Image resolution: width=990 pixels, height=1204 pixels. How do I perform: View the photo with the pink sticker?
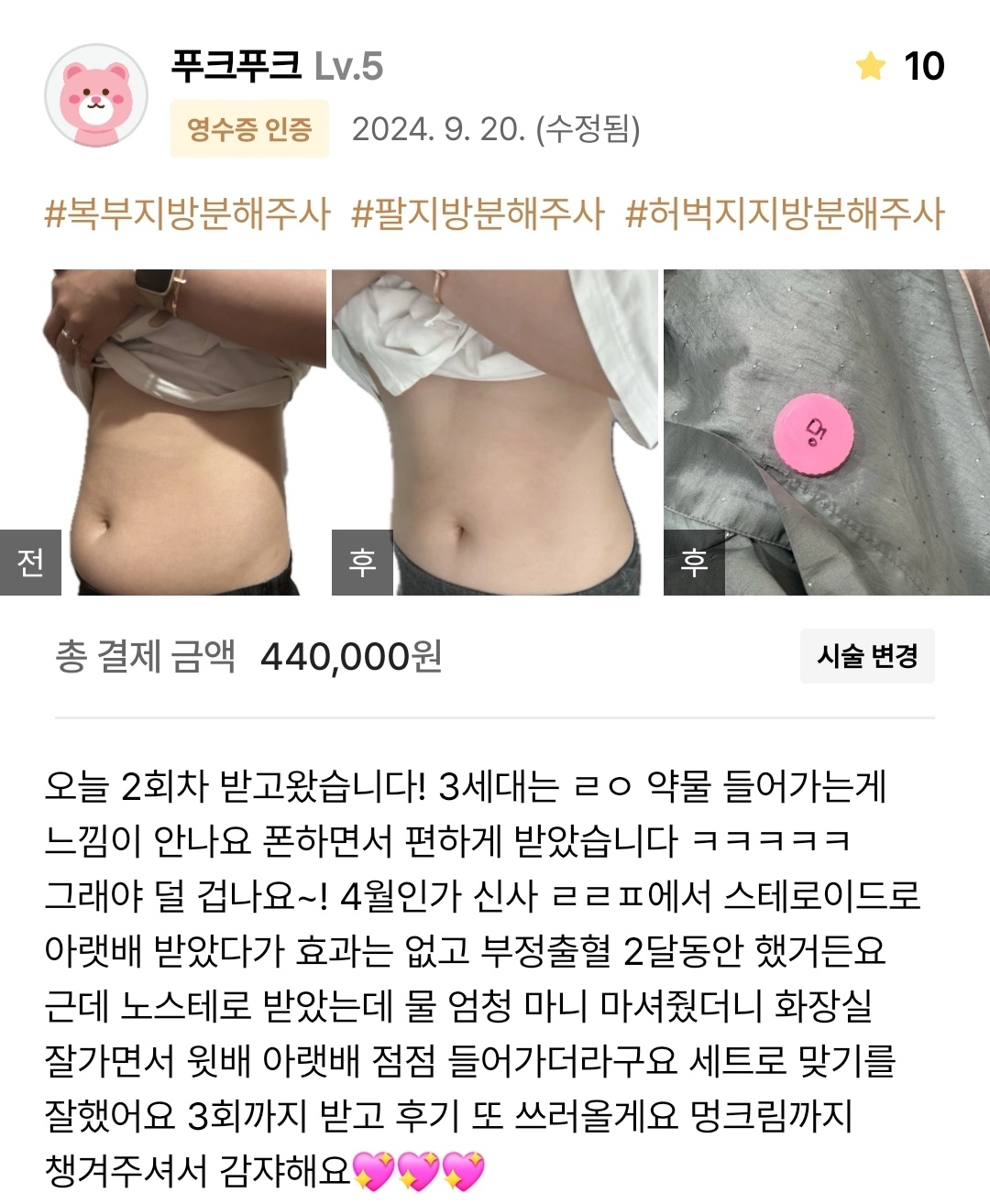tap(826, 432)
